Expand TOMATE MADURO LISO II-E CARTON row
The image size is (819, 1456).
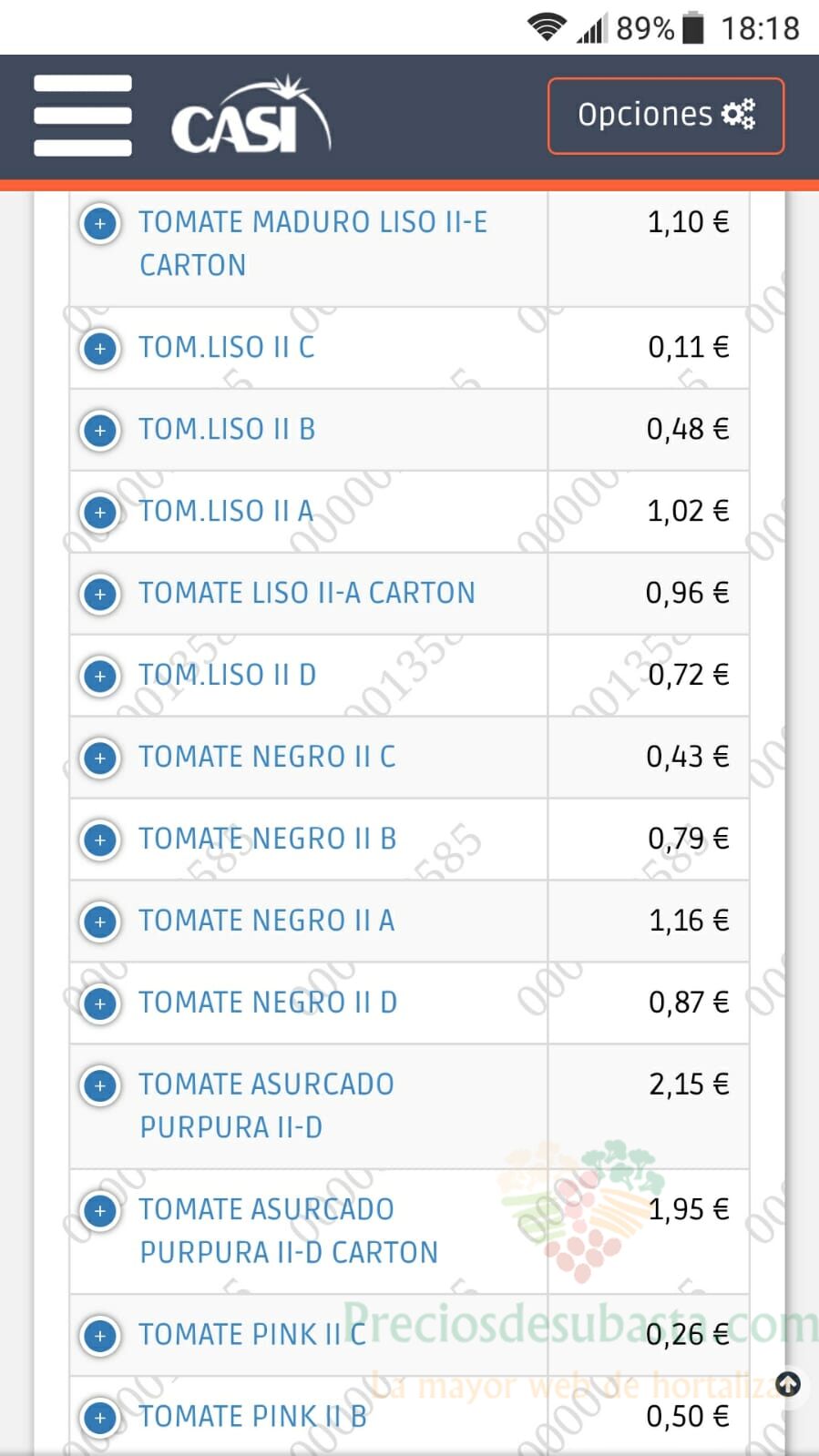point(100,223)
